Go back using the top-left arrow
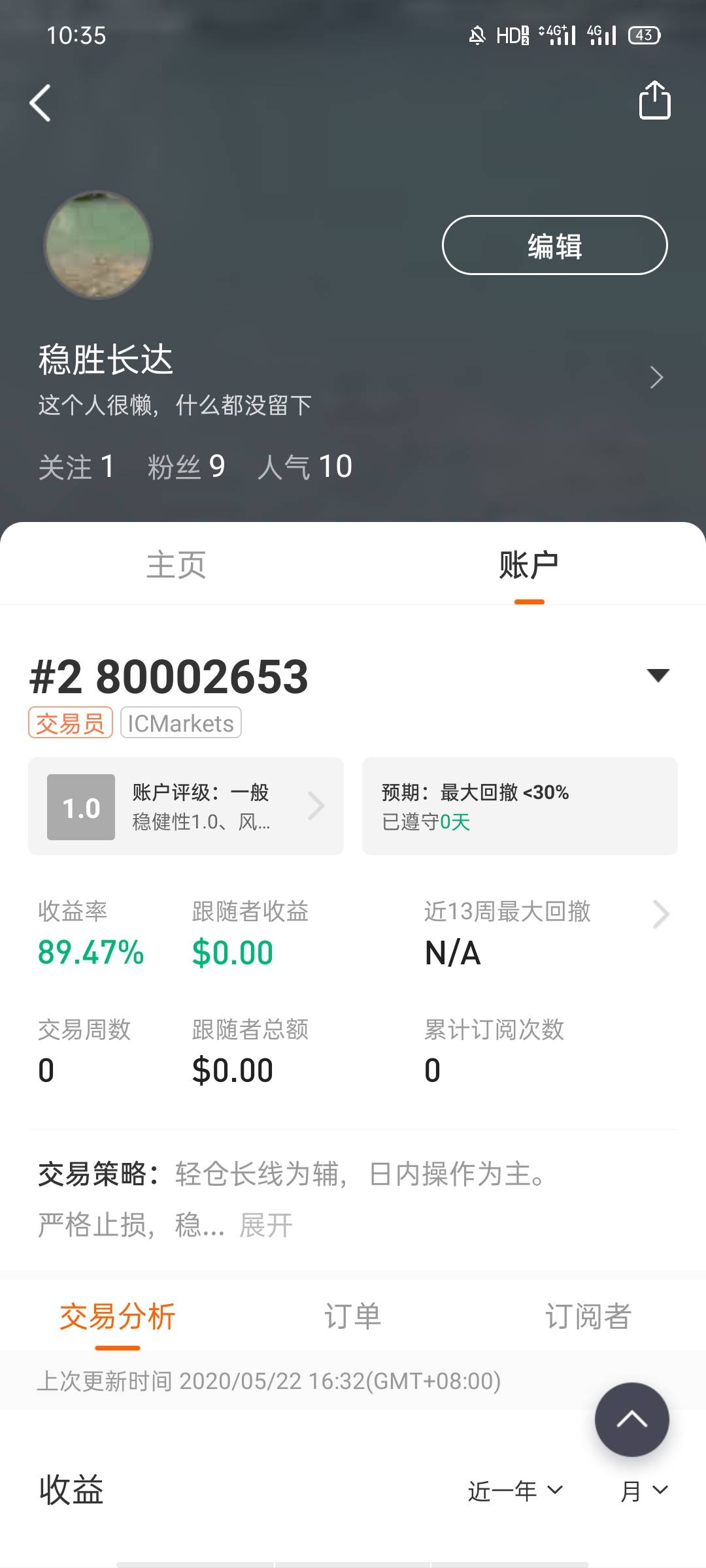The image size is (706, 1568). tap(41, 103)
